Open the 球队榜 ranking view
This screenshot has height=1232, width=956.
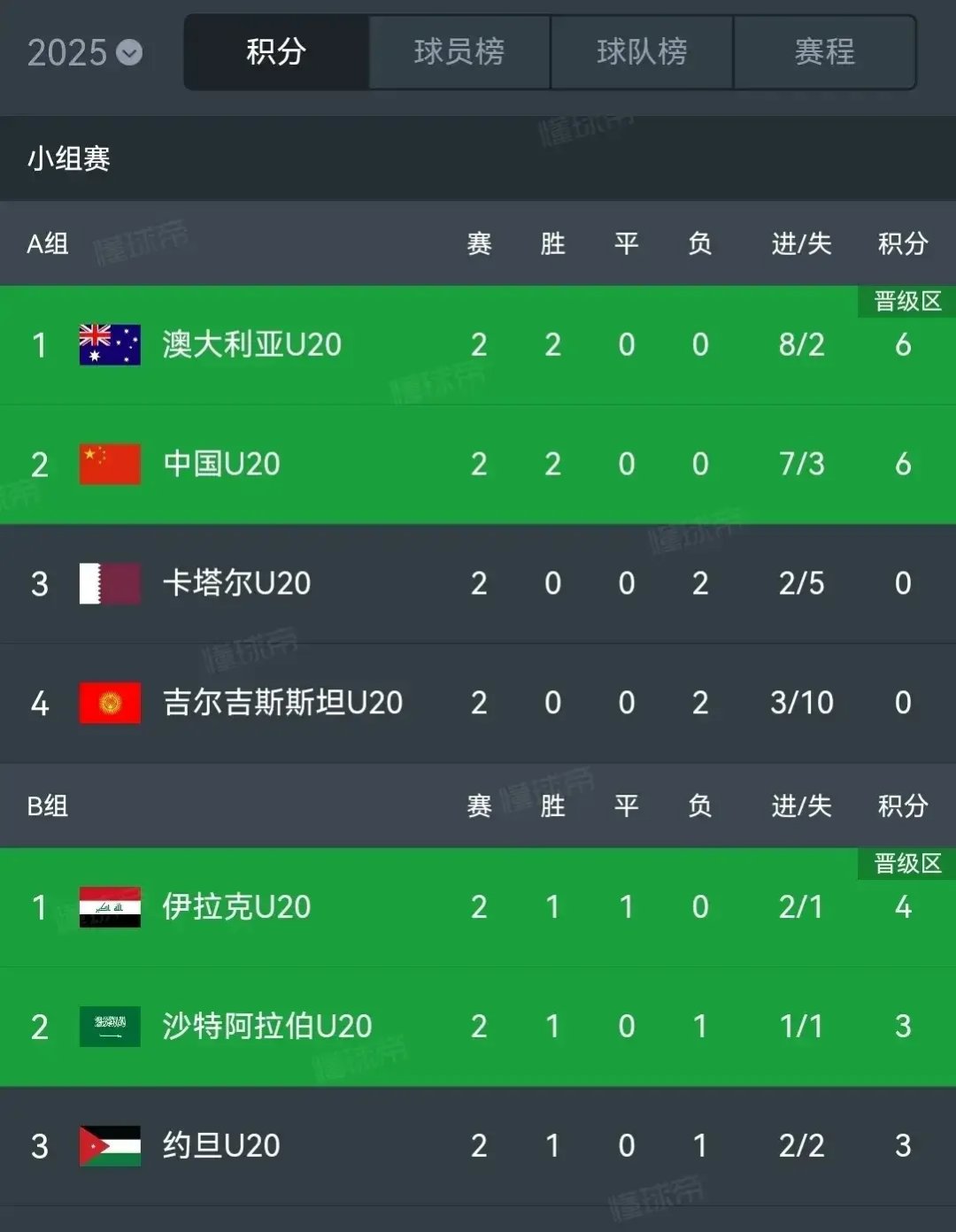point(642,53)
